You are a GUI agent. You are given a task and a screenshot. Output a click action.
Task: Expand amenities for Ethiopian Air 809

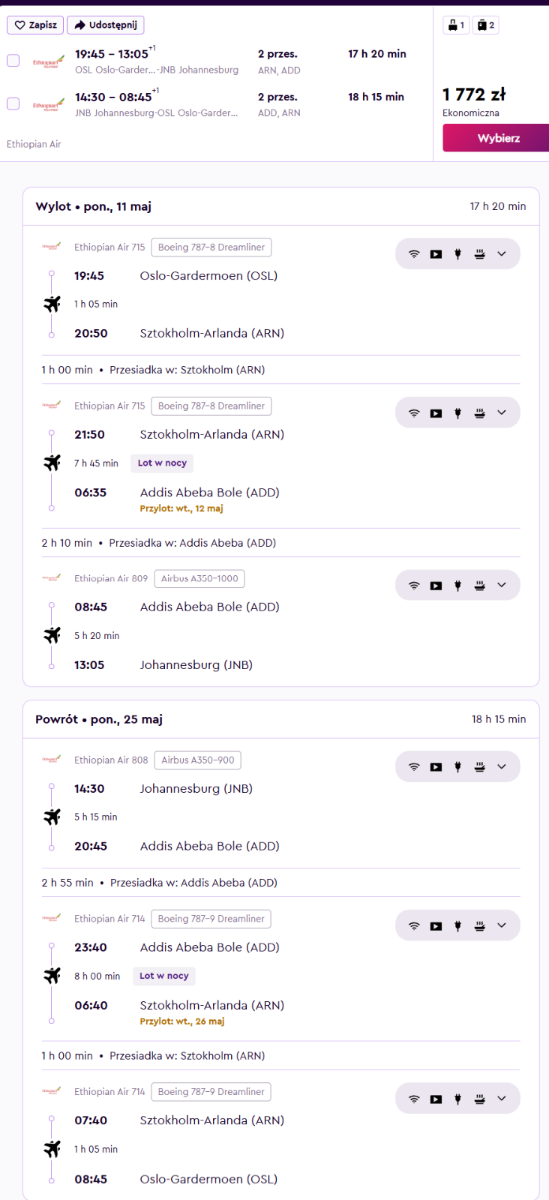pyautogui.click(x=501, y=585)
